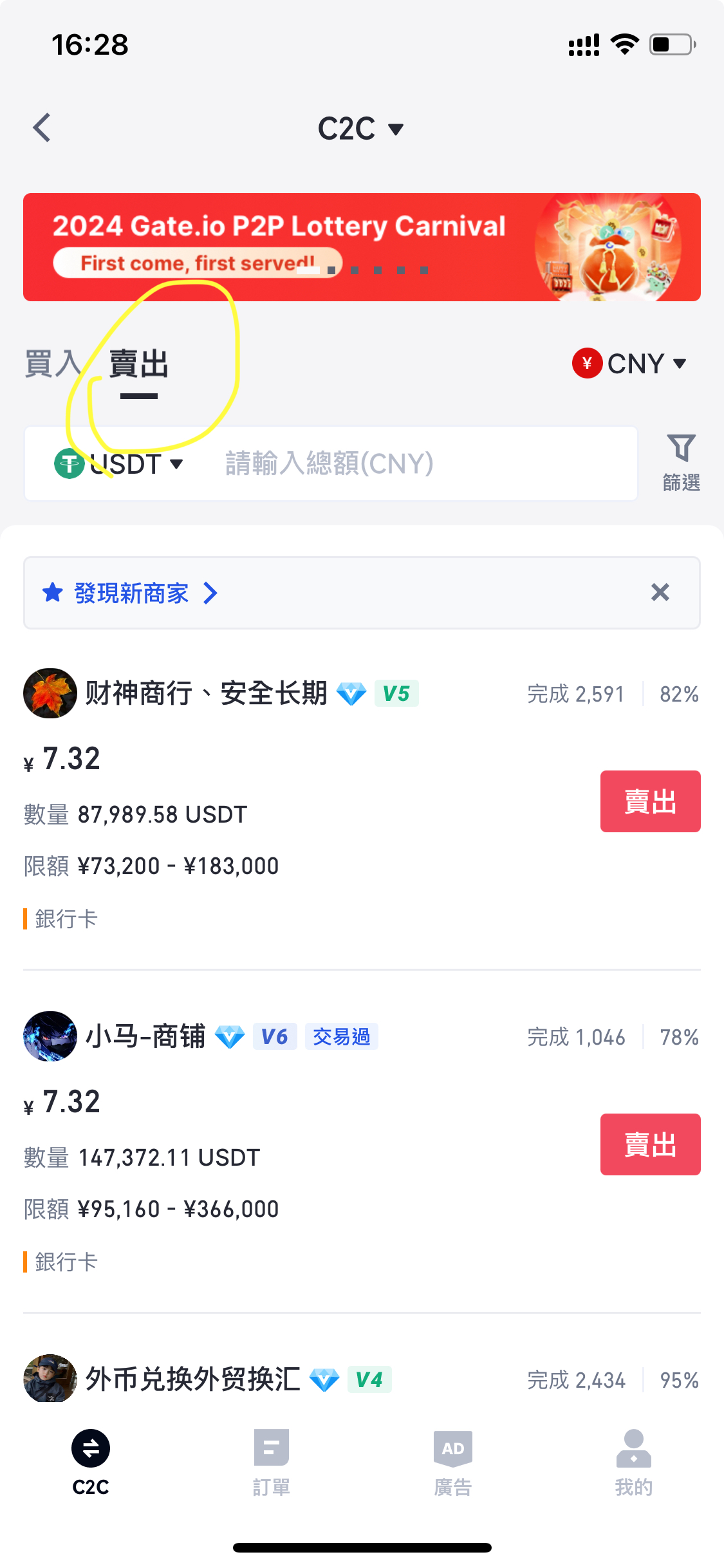The height and width of the screenshot is (1568, 724).
Task: Change the CNY fiat currency
Action: (x=629, y=364)
